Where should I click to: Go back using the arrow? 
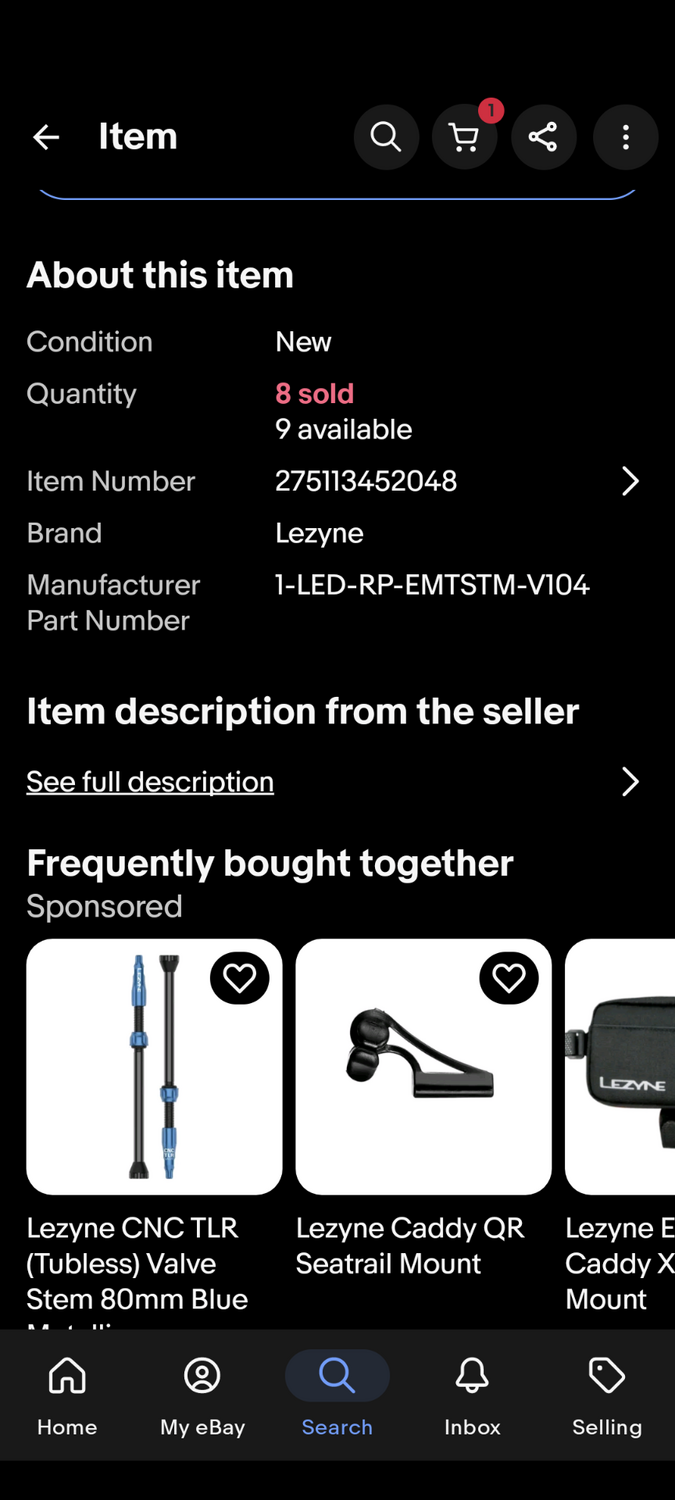click(x=46, y=137)
